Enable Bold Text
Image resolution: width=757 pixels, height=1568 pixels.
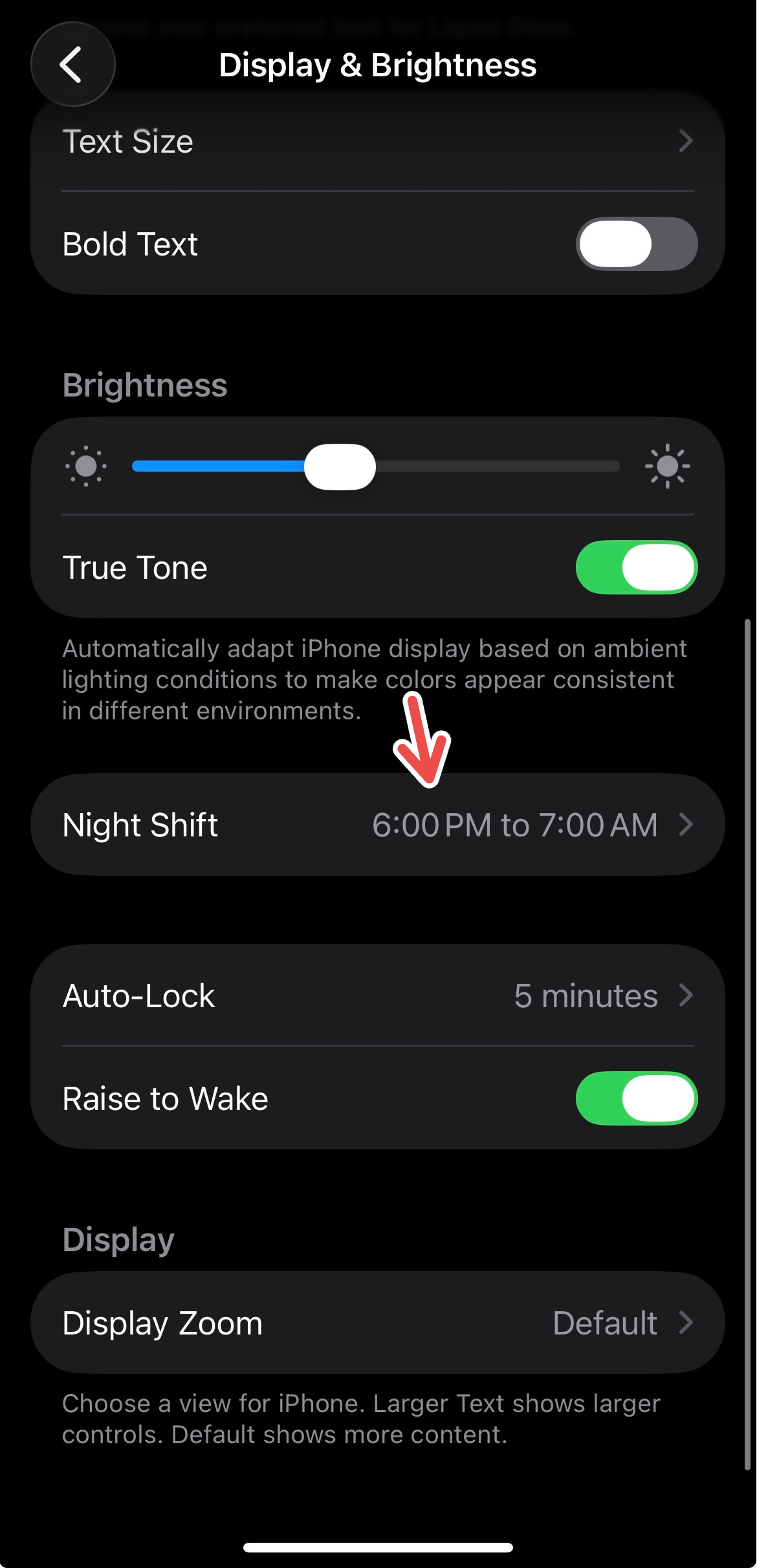coord(634,243)
